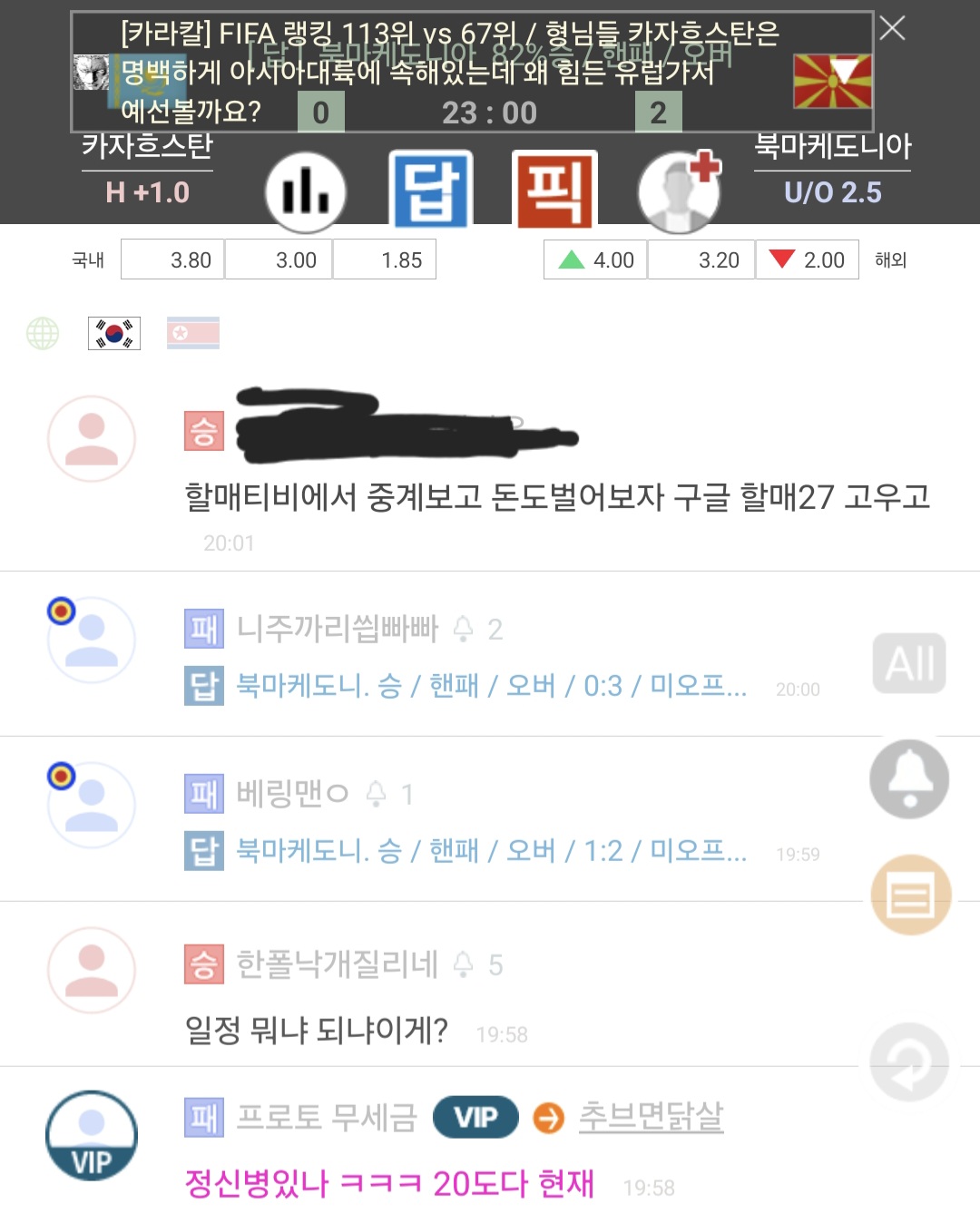Open the orange list floating button
This screenshot has width=980, height=1223.
(910, 895)
